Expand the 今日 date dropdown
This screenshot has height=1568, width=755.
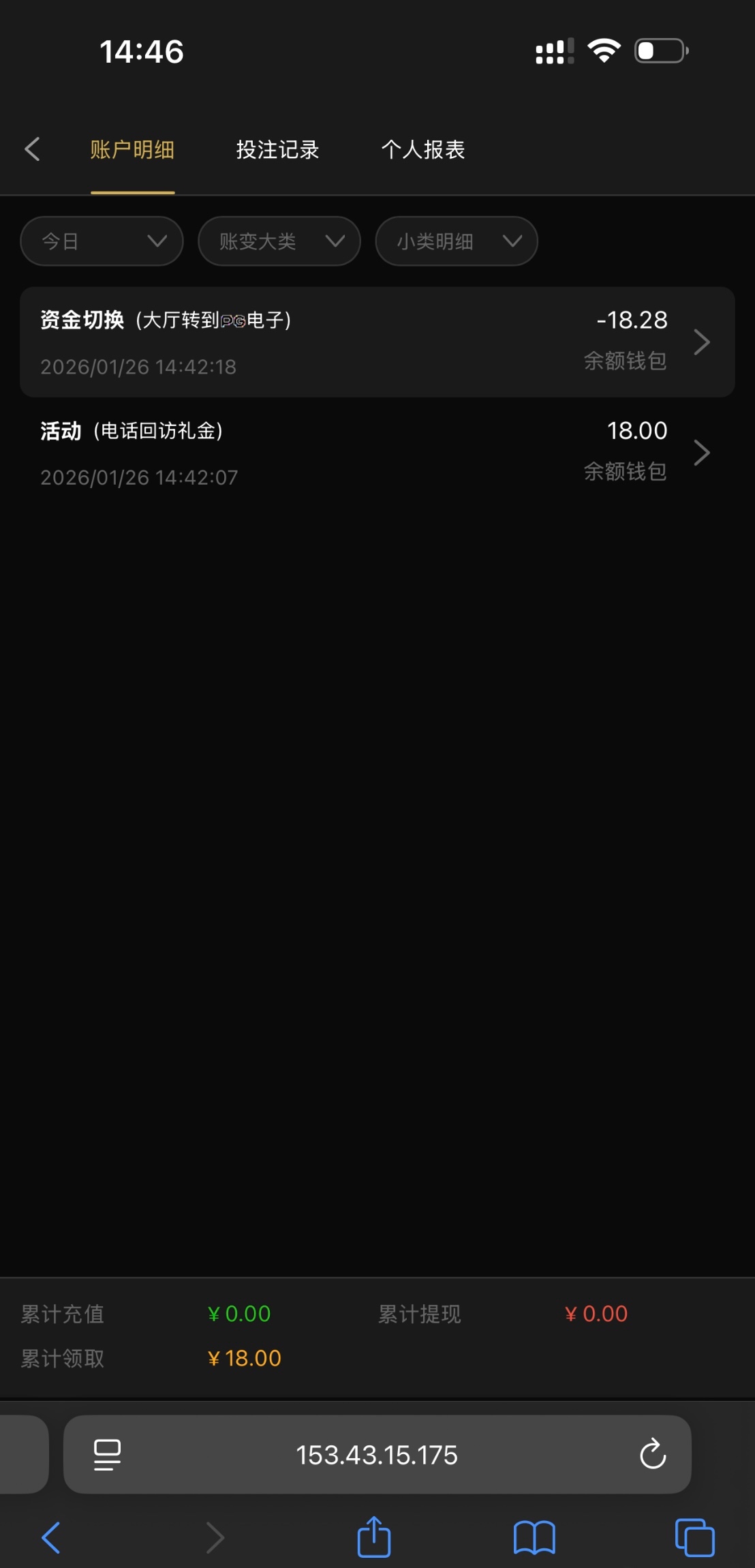coord(102,241)
